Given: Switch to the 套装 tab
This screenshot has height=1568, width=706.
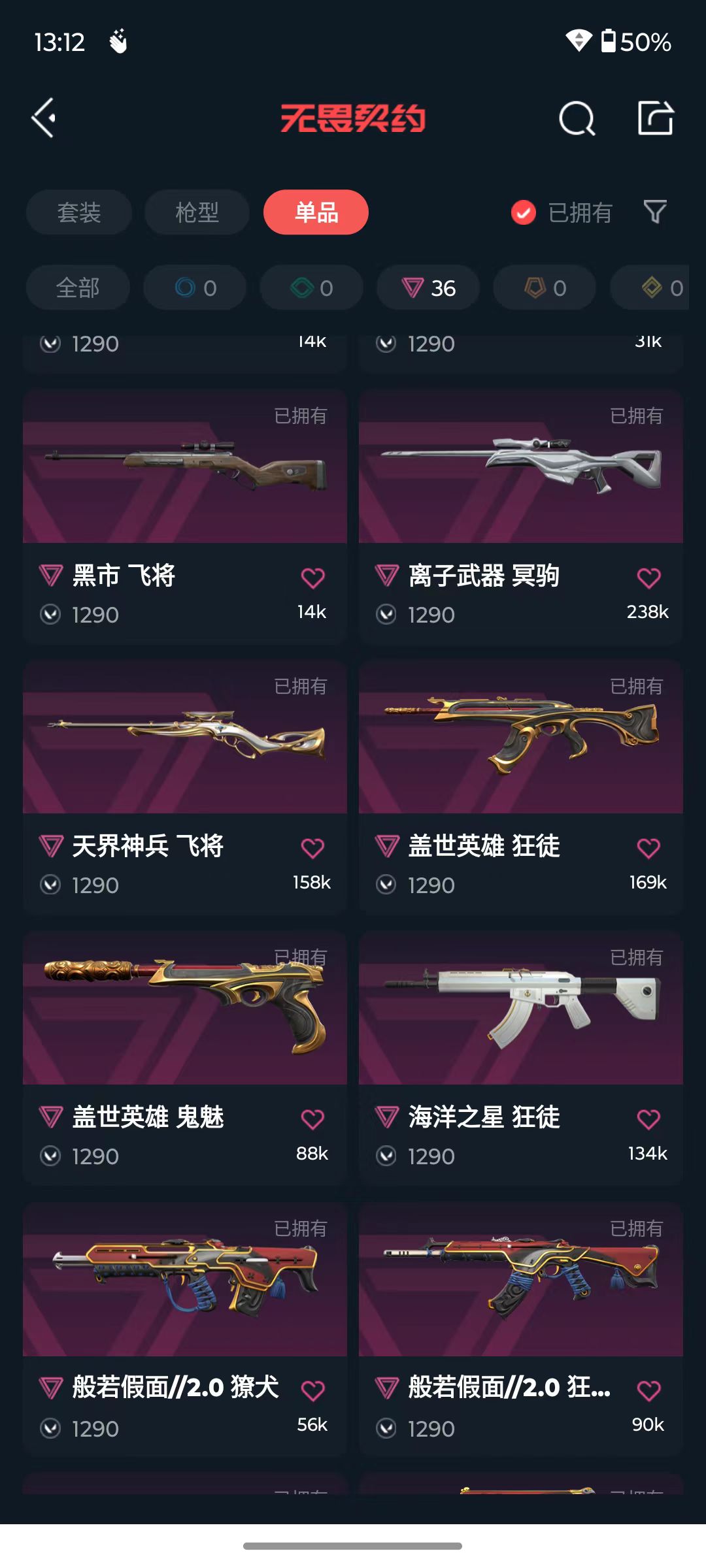Looking at the screenshot, I should tap(79, 212).
